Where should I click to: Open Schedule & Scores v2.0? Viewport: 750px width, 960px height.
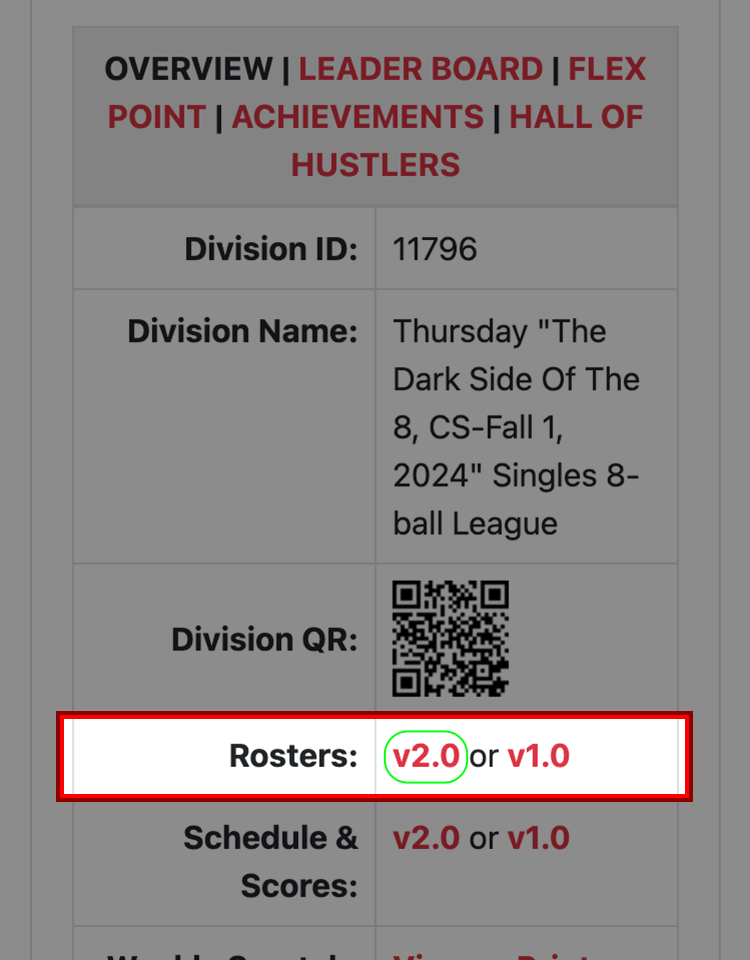[x=425, y=838]
